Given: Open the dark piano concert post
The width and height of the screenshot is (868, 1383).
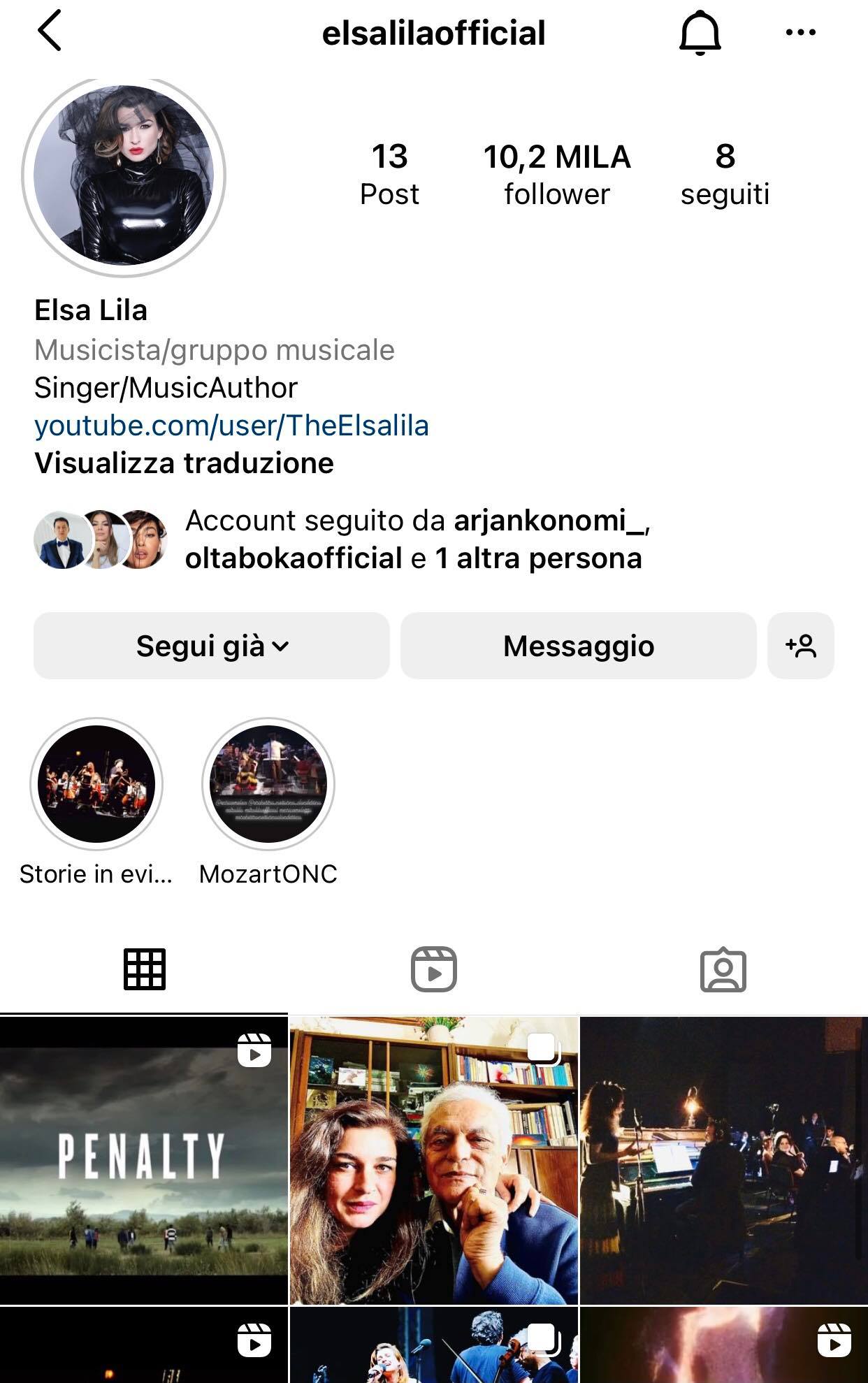Looking at the screenshot, I should [x=723, y=1160].
